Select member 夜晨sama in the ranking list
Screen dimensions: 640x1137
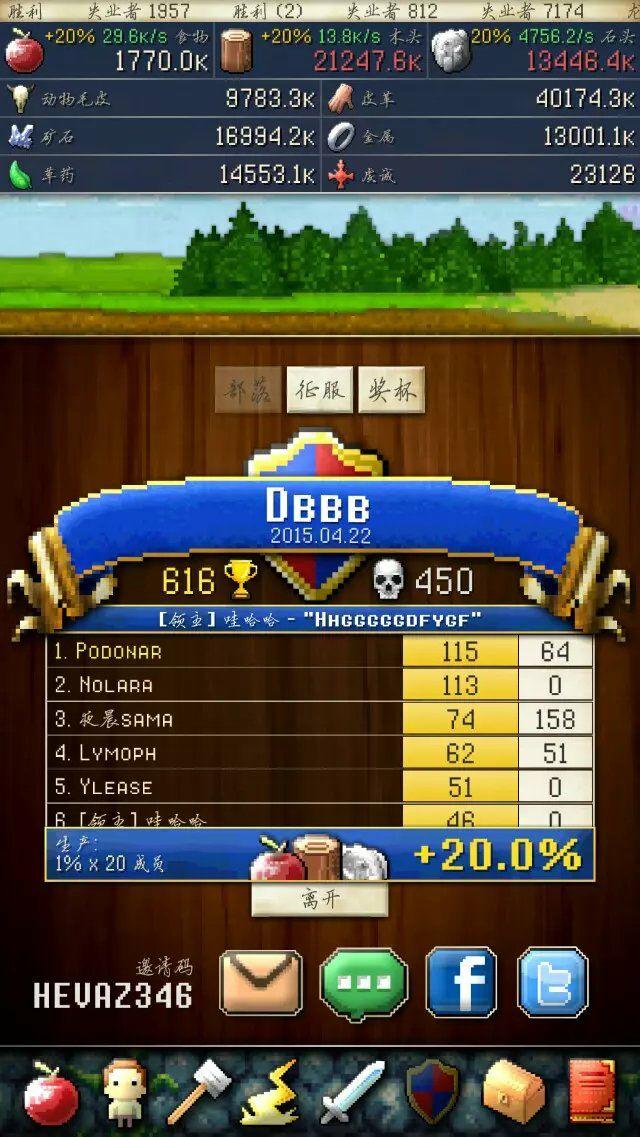click(x=225, y=719)
